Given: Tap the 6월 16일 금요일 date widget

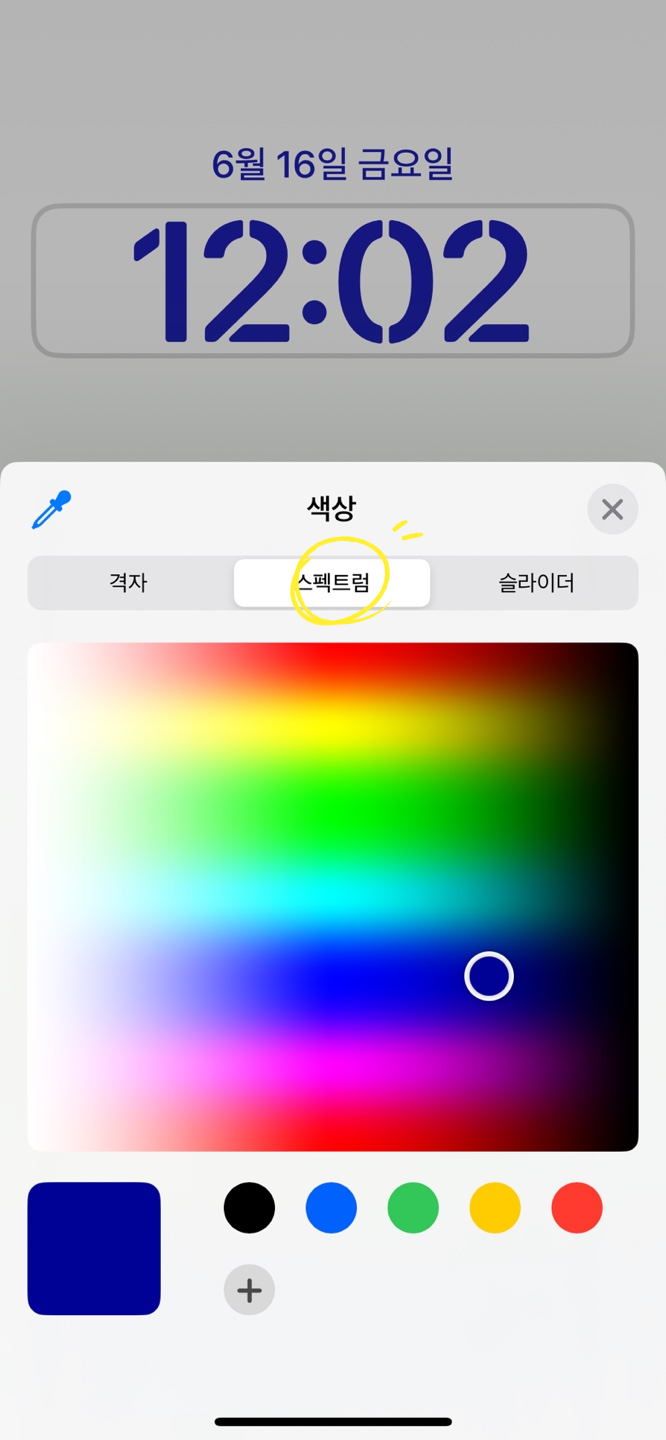Looking at the screenshot, I should coord(332,164).
